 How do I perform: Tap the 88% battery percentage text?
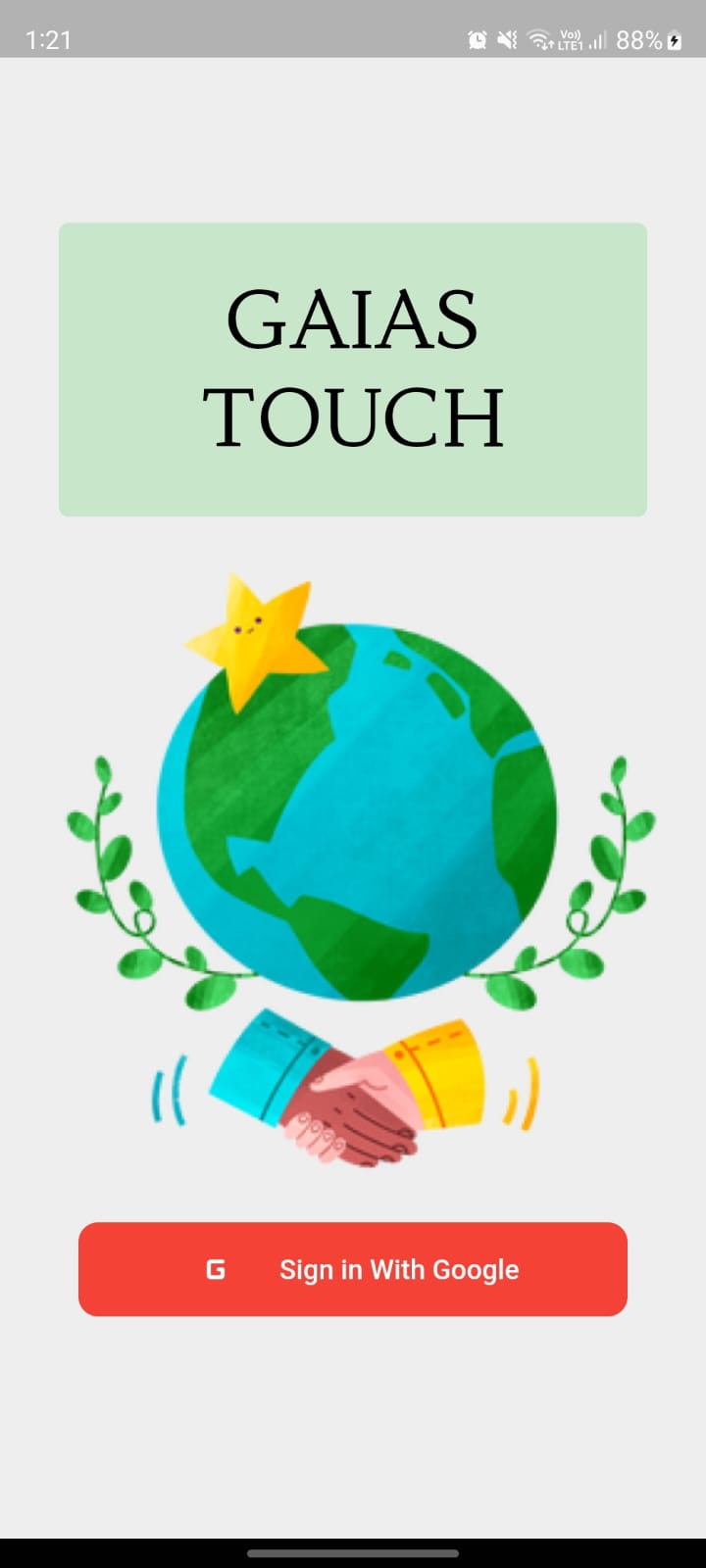pos(638,39)
